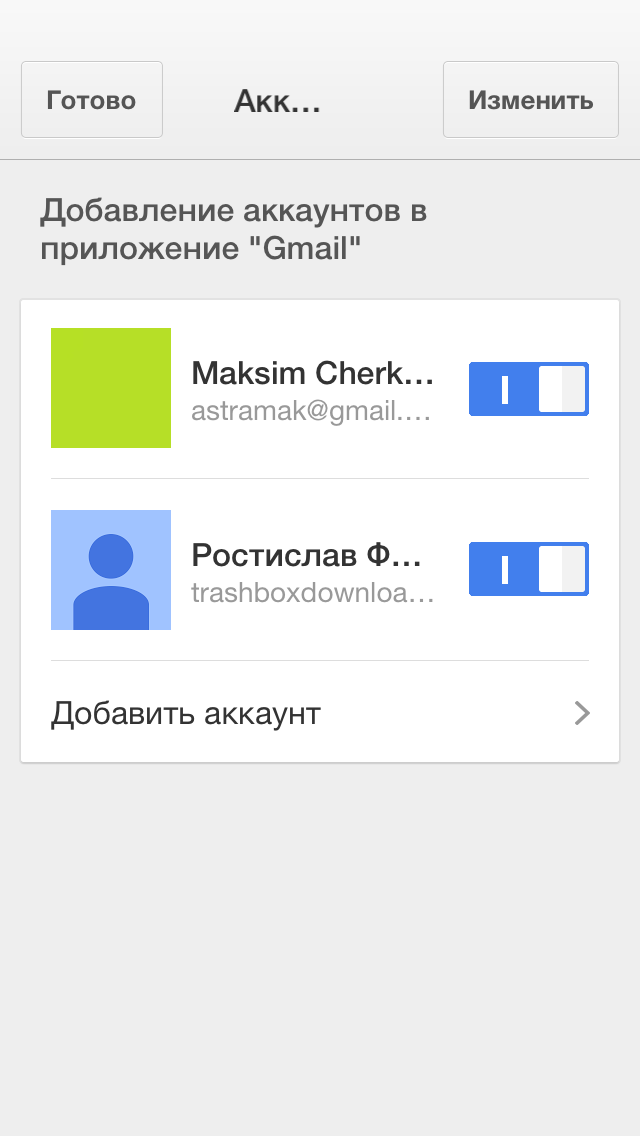Viewport: 640px width, 1136px height.
Task: Tap the Готово button
Action: click(91, 99)
